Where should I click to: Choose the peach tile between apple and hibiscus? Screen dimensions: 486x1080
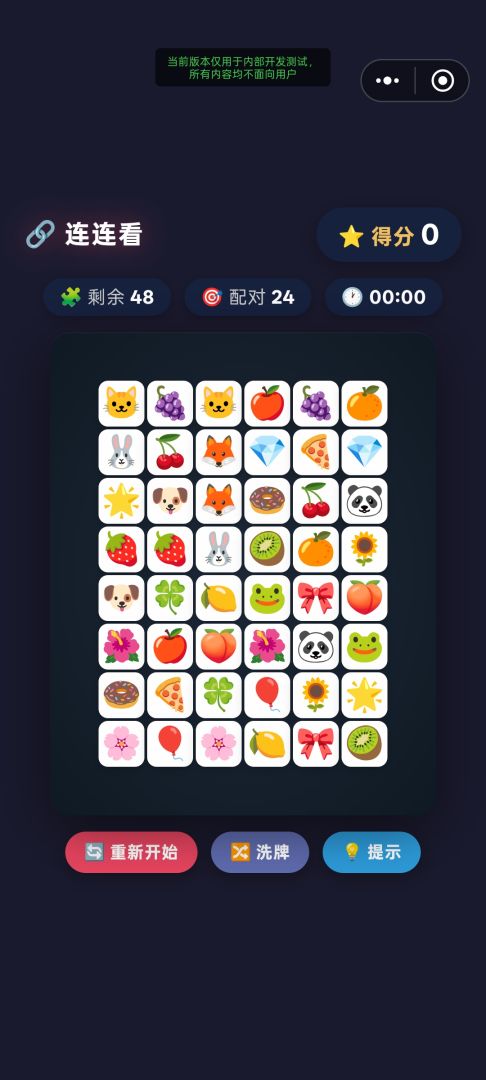coord(219,647)
